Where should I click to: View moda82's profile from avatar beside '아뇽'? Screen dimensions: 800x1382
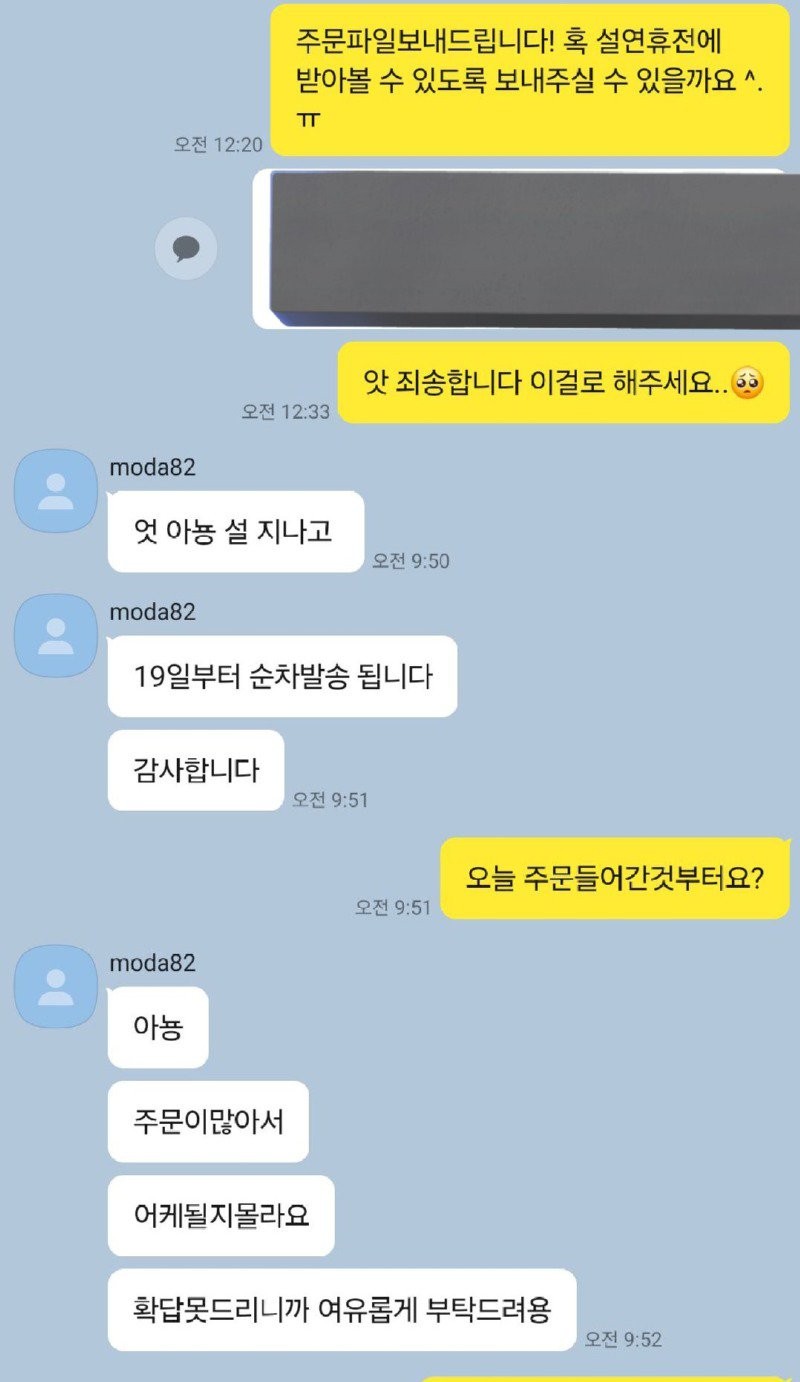coord(55,987)
